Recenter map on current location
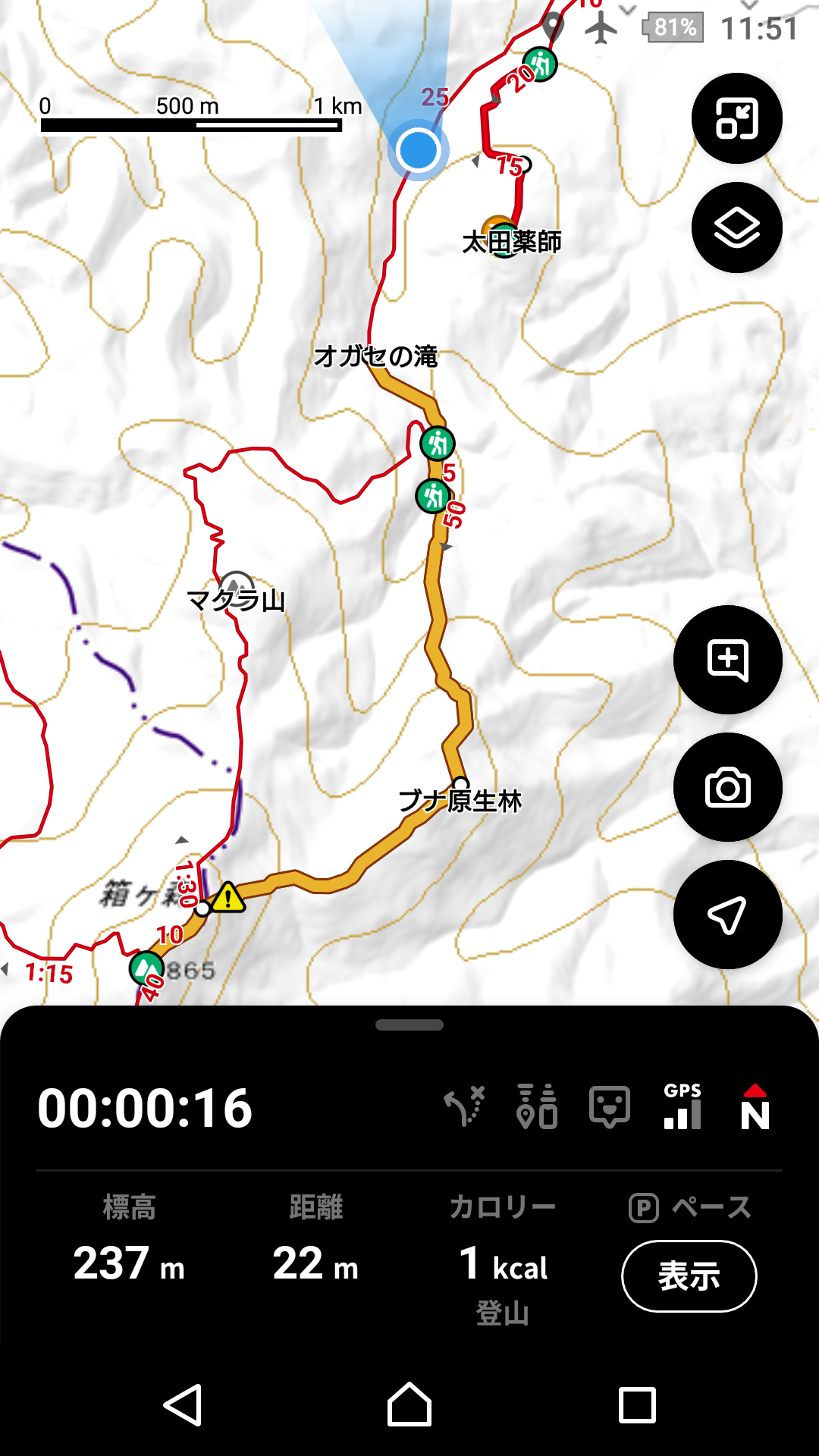Screen dimensions: 819x1456 727,915
